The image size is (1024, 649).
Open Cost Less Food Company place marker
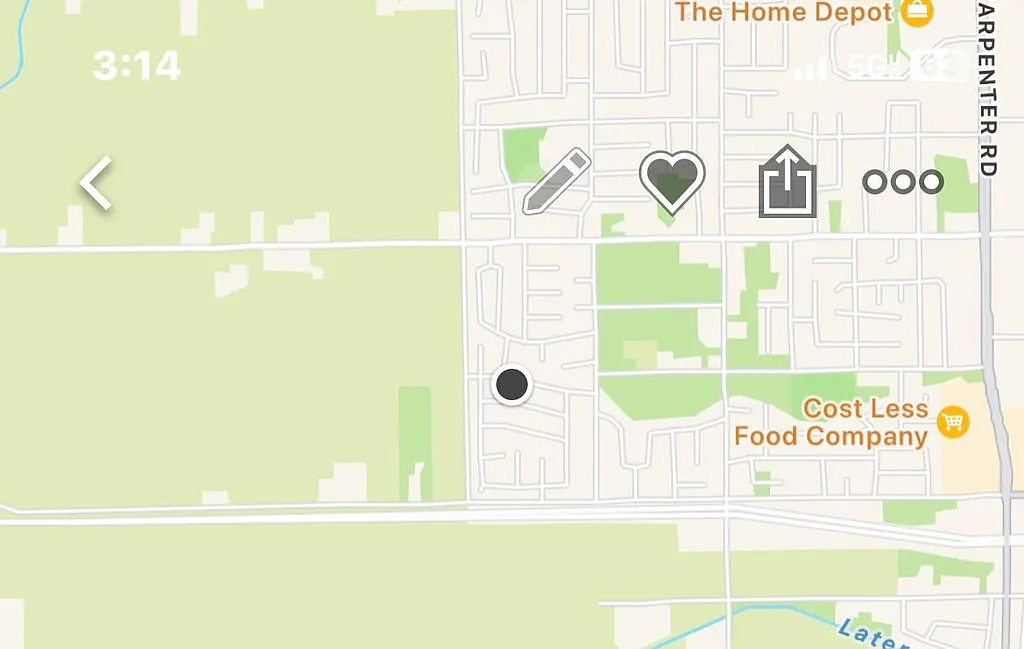click(x=952, y=423)
